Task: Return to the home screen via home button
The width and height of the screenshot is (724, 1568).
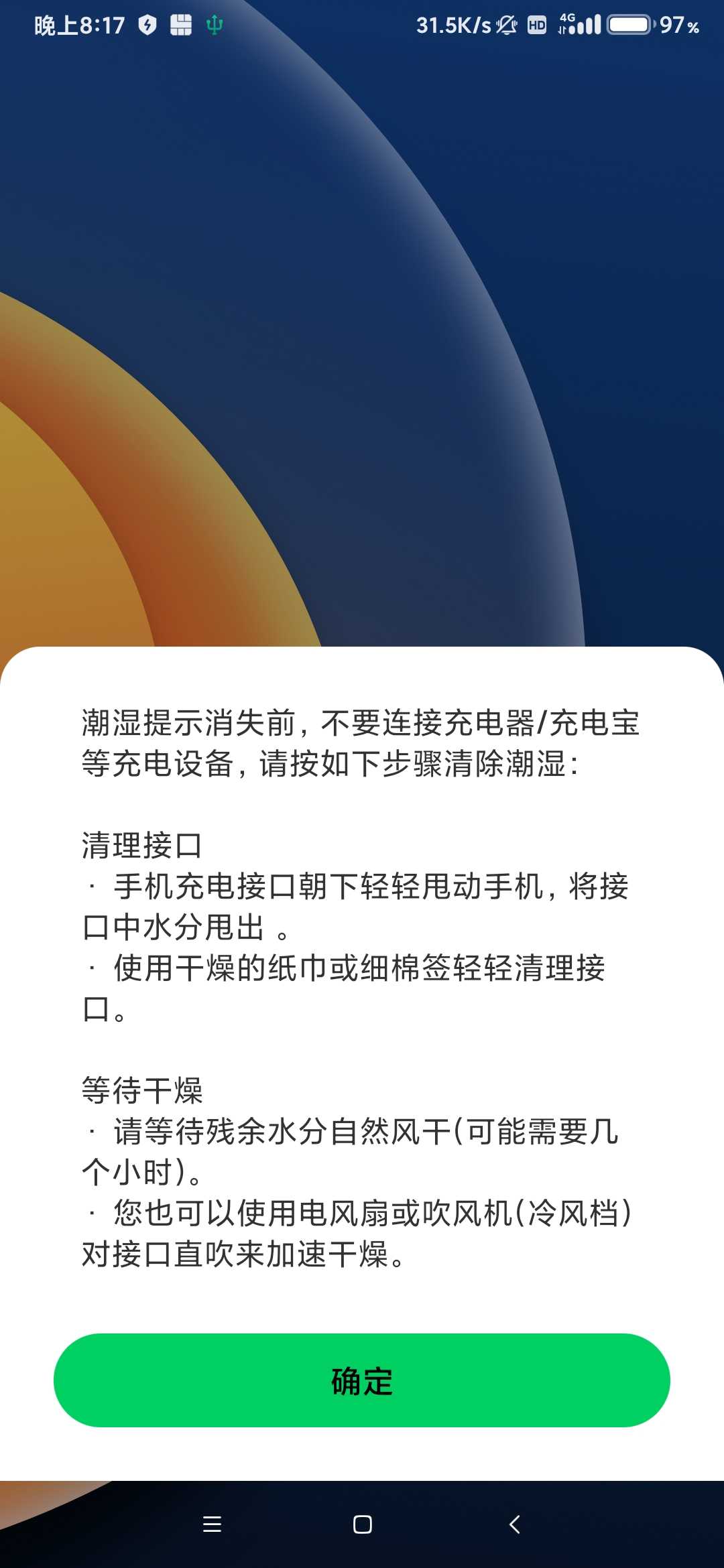Action: click(x=362, y=1524)
